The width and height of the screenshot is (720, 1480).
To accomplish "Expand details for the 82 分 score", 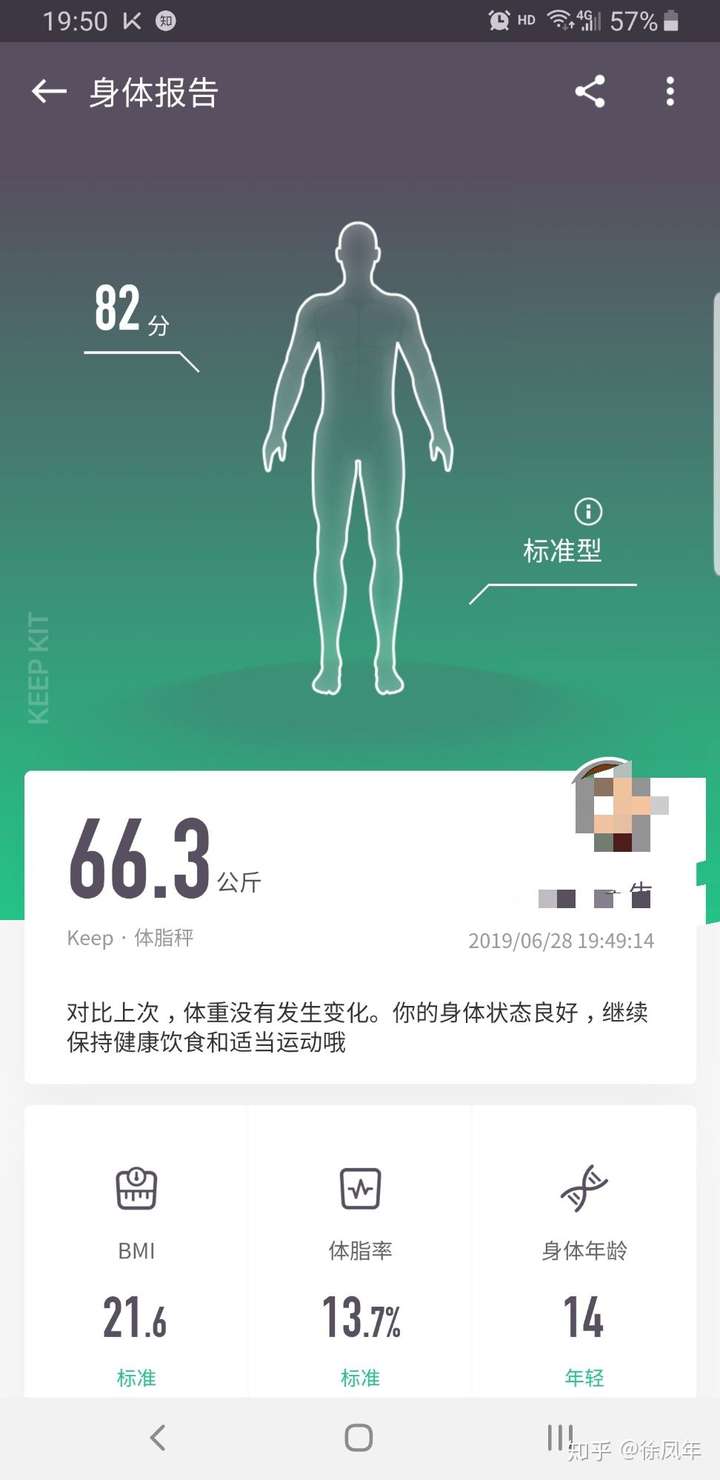I will [x=128, y=310].
